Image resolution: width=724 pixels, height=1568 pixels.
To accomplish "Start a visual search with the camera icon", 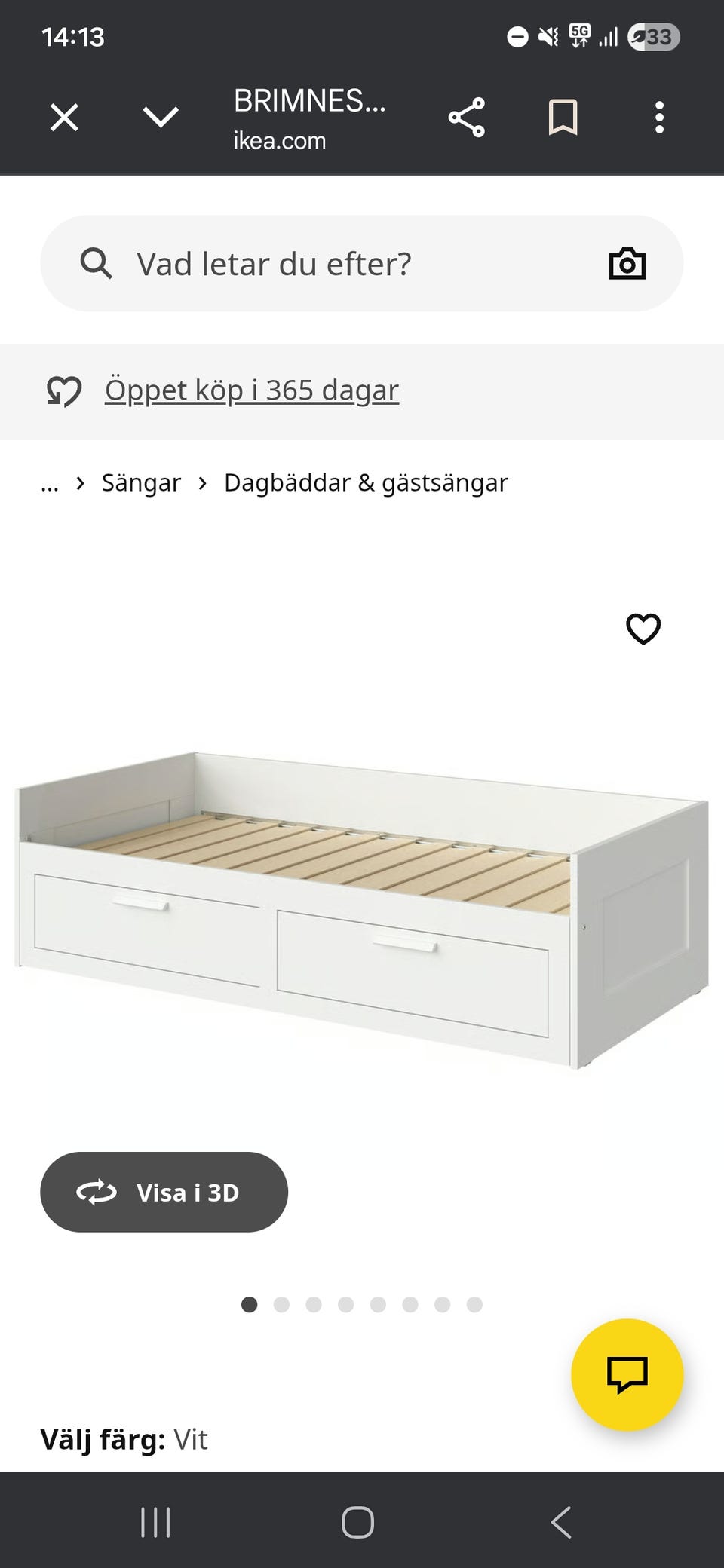I will [627, 263].
